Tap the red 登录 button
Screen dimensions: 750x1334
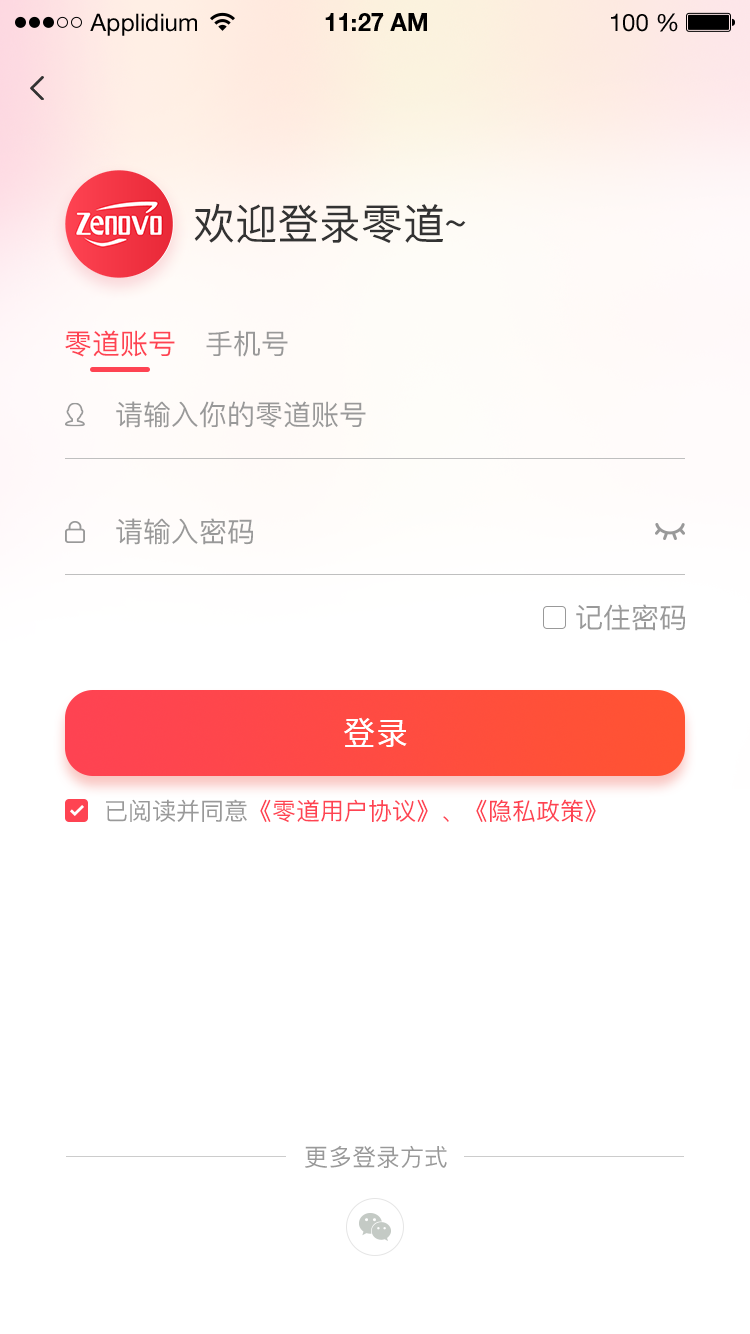(x=375, y=733)
